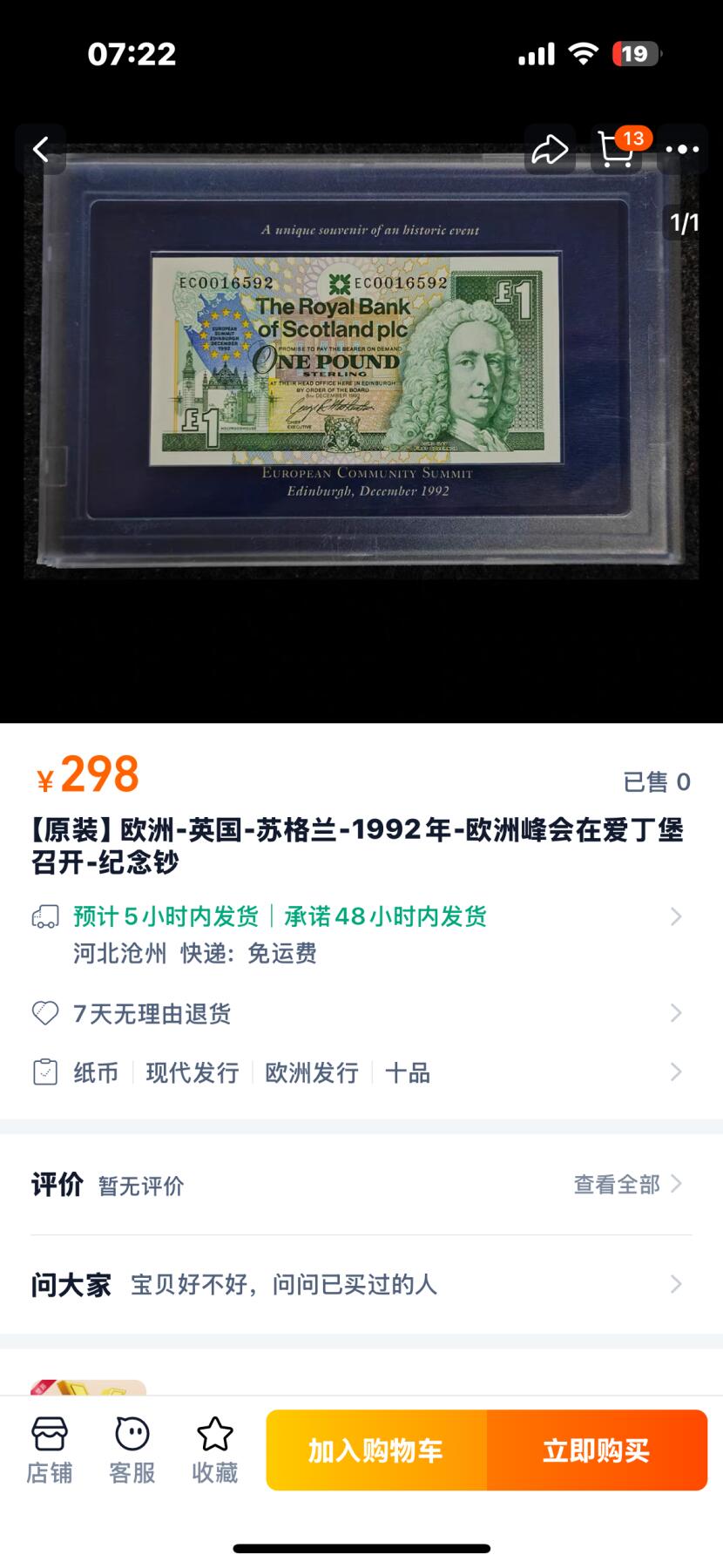The width and height of the screenshot is (723, 1568).
Task: Tap 加入购物车 to add to cart
Action: pyautogui.click(x=376, y=1450)
